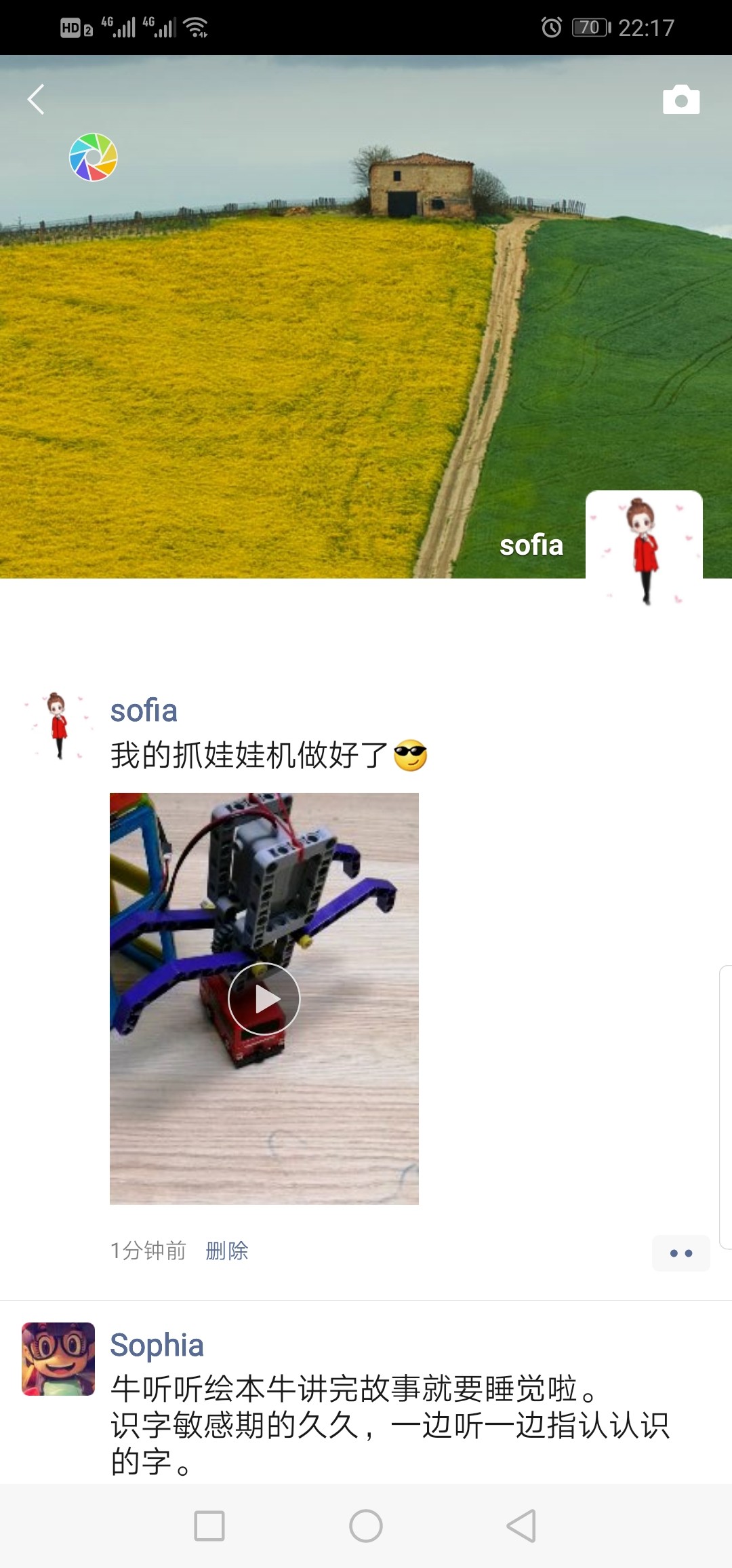Play sofia's claw machine video
This screenshot has height=1568, width=732.
pyautogui.click(x=264, y=998)
